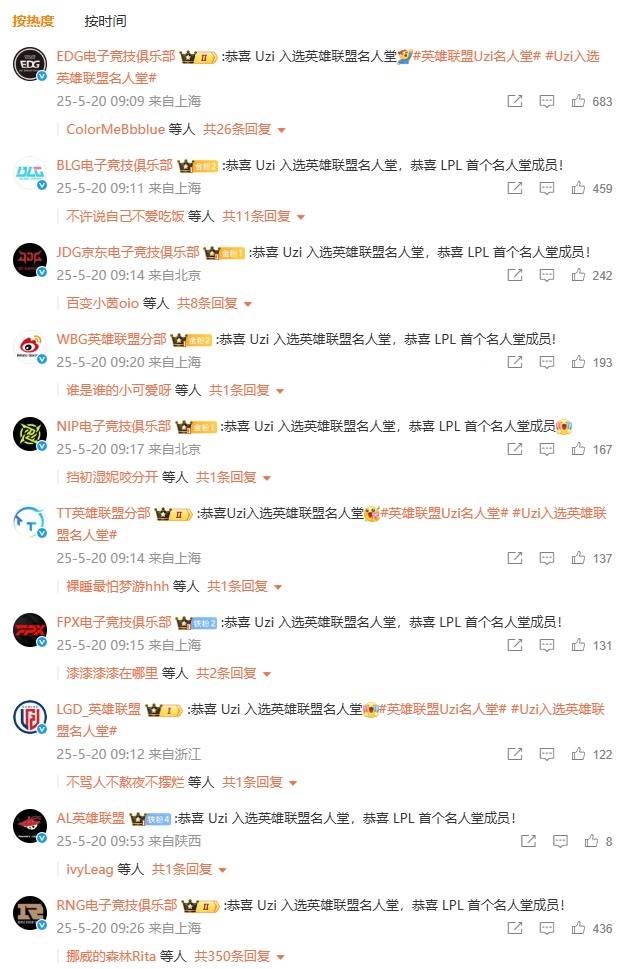Like the RNG电子竞技俱乐部 comment
This screenshot has width=630, height=969.
579,928
